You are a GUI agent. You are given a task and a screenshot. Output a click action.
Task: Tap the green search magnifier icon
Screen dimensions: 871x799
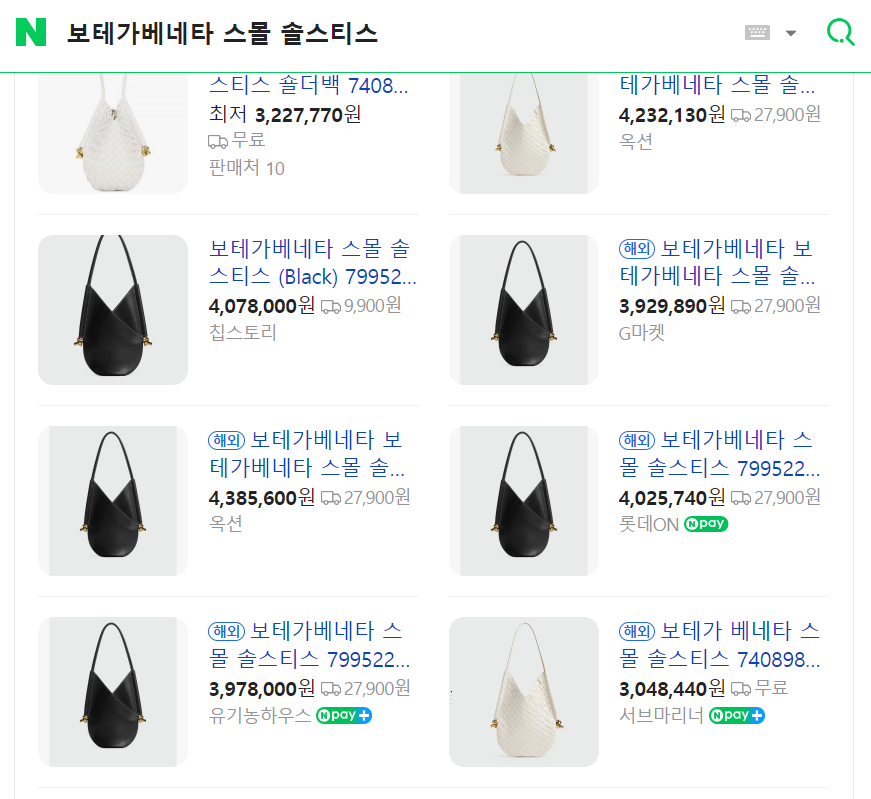click(x=840, y=33)
